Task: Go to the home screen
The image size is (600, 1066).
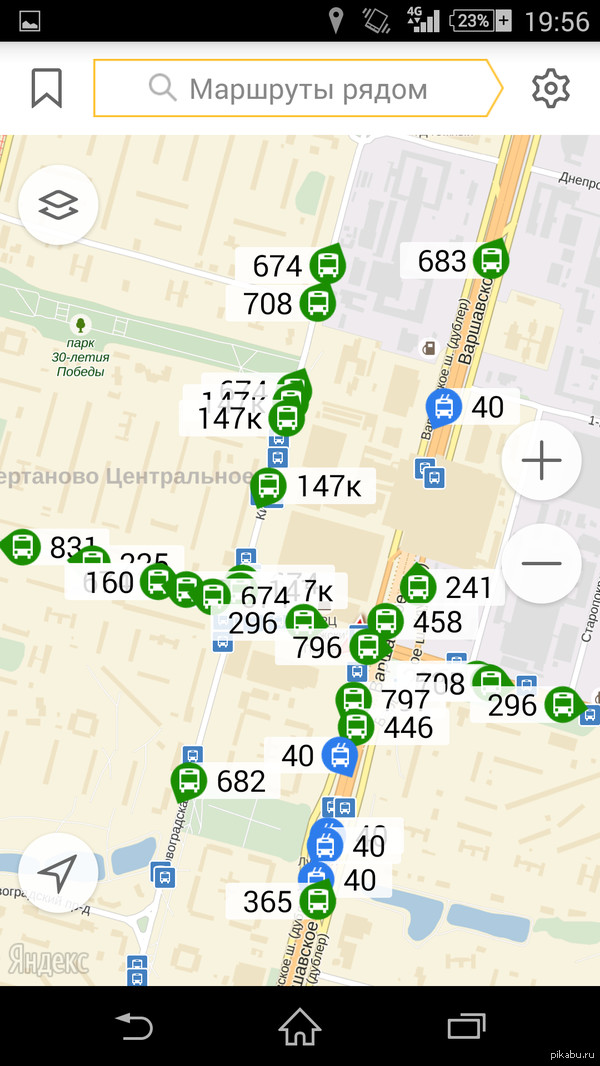Action: (x=299, y=1026)
